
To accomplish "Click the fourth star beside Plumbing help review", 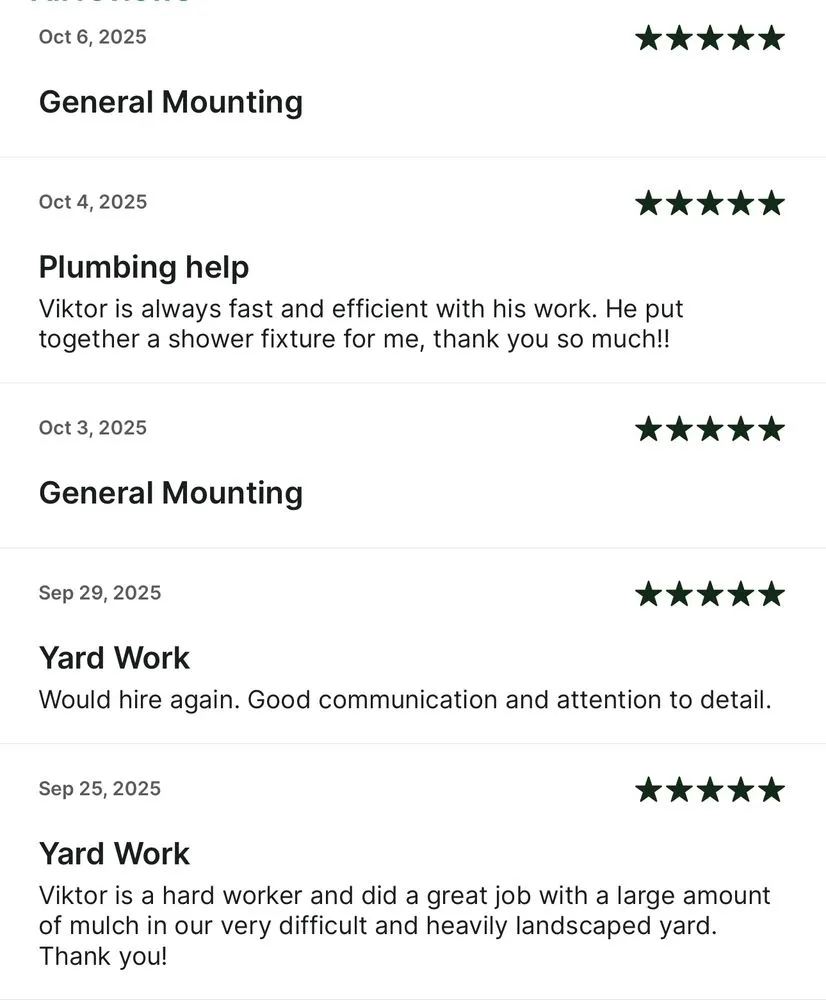I will tap(740, 202).
